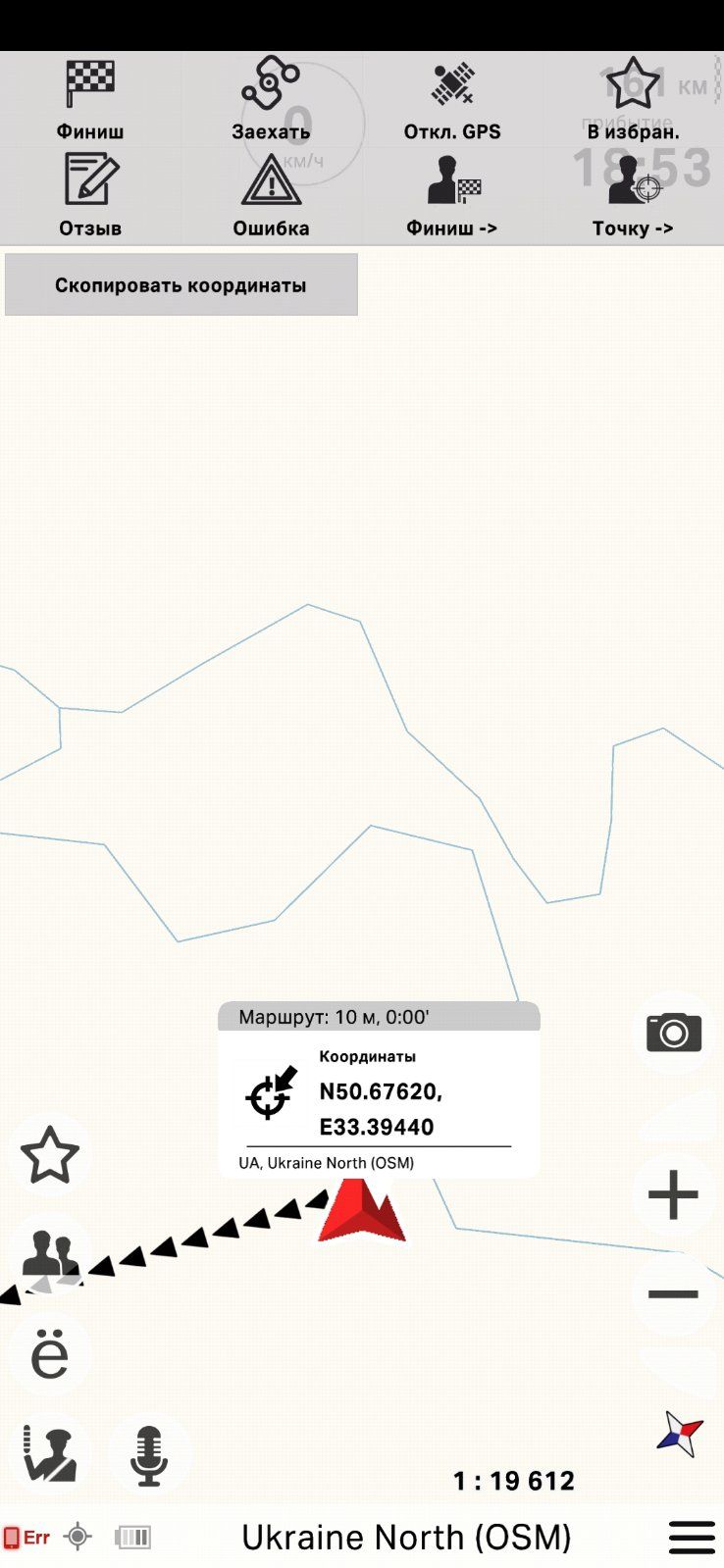Tap Заехать to add a waypoint
724x1568 pixels.
(x=271, y=100)
